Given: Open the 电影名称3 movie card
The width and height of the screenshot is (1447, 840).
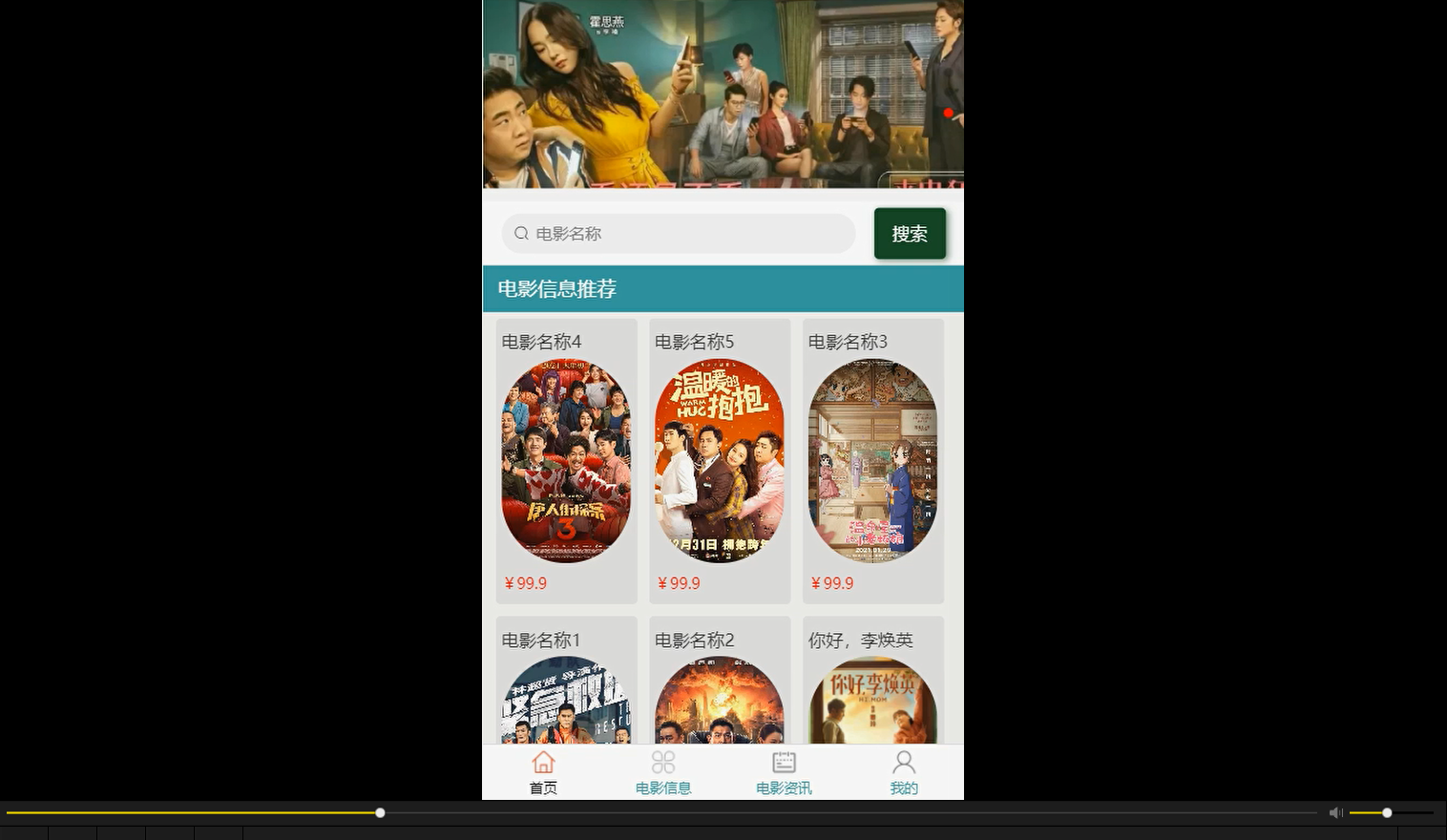Looking at the screenshot, I should click(x=872, y=461).
